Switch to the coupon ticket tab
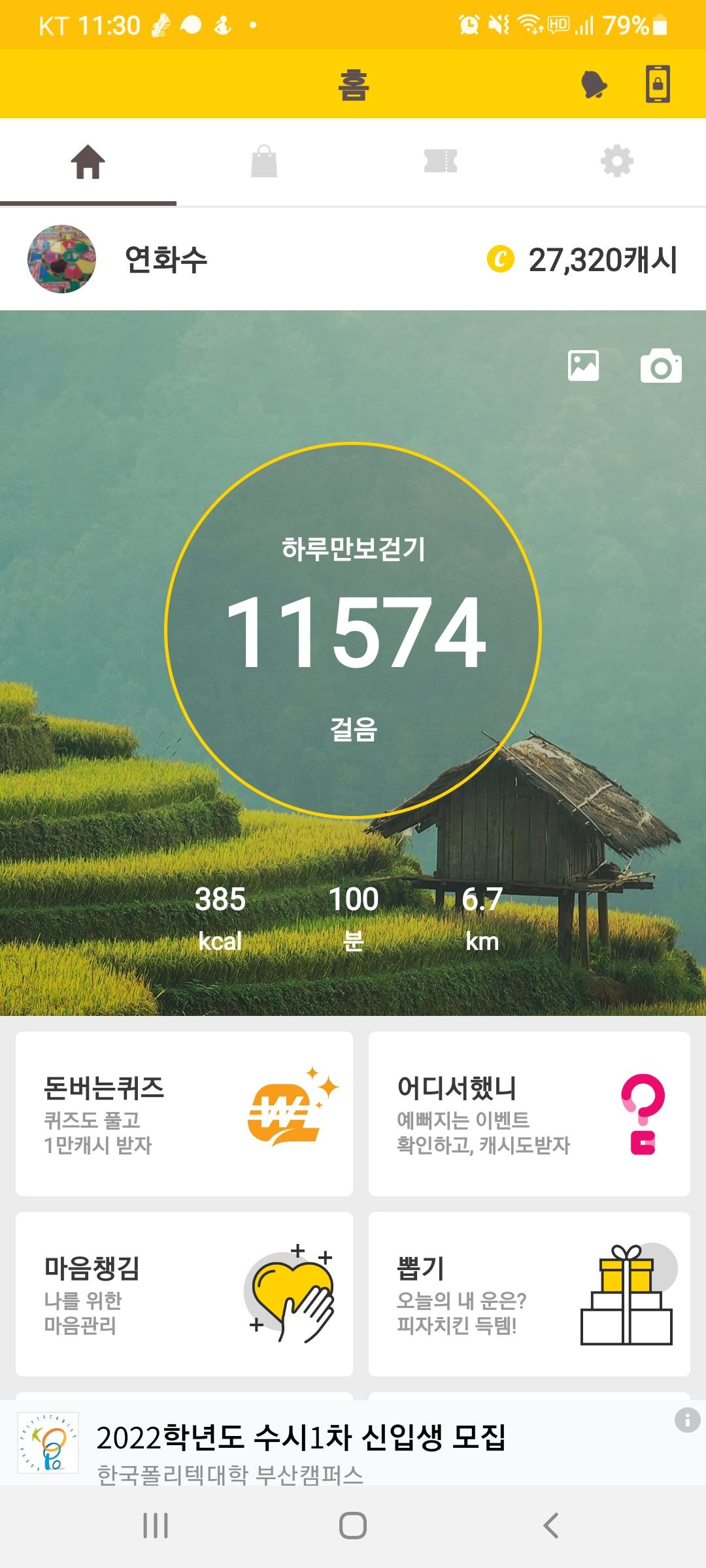The height and width of the screenshot is (1568, 706). click(x=441, y=161)
